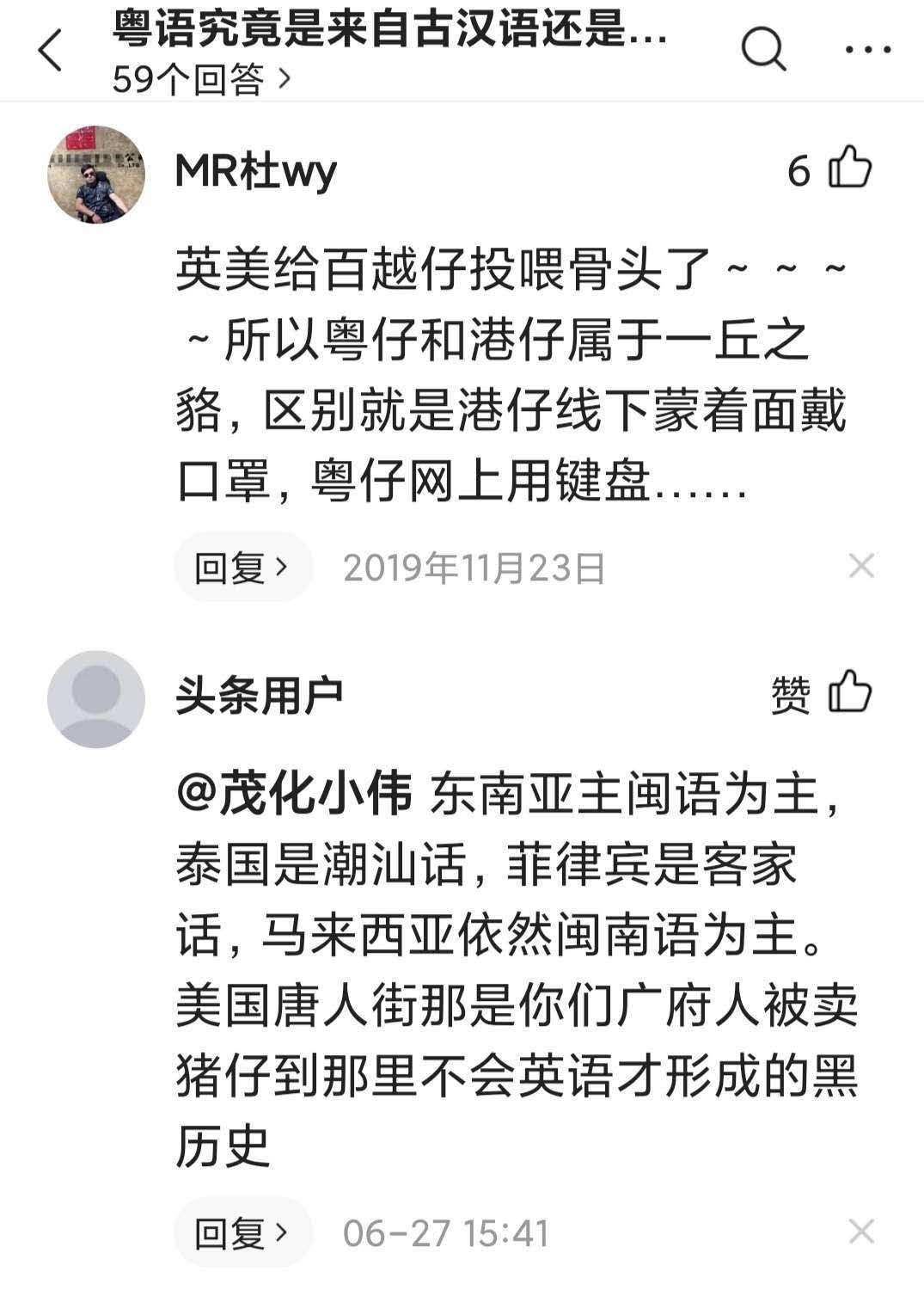Like 头条用户's comment

[849, 693]
